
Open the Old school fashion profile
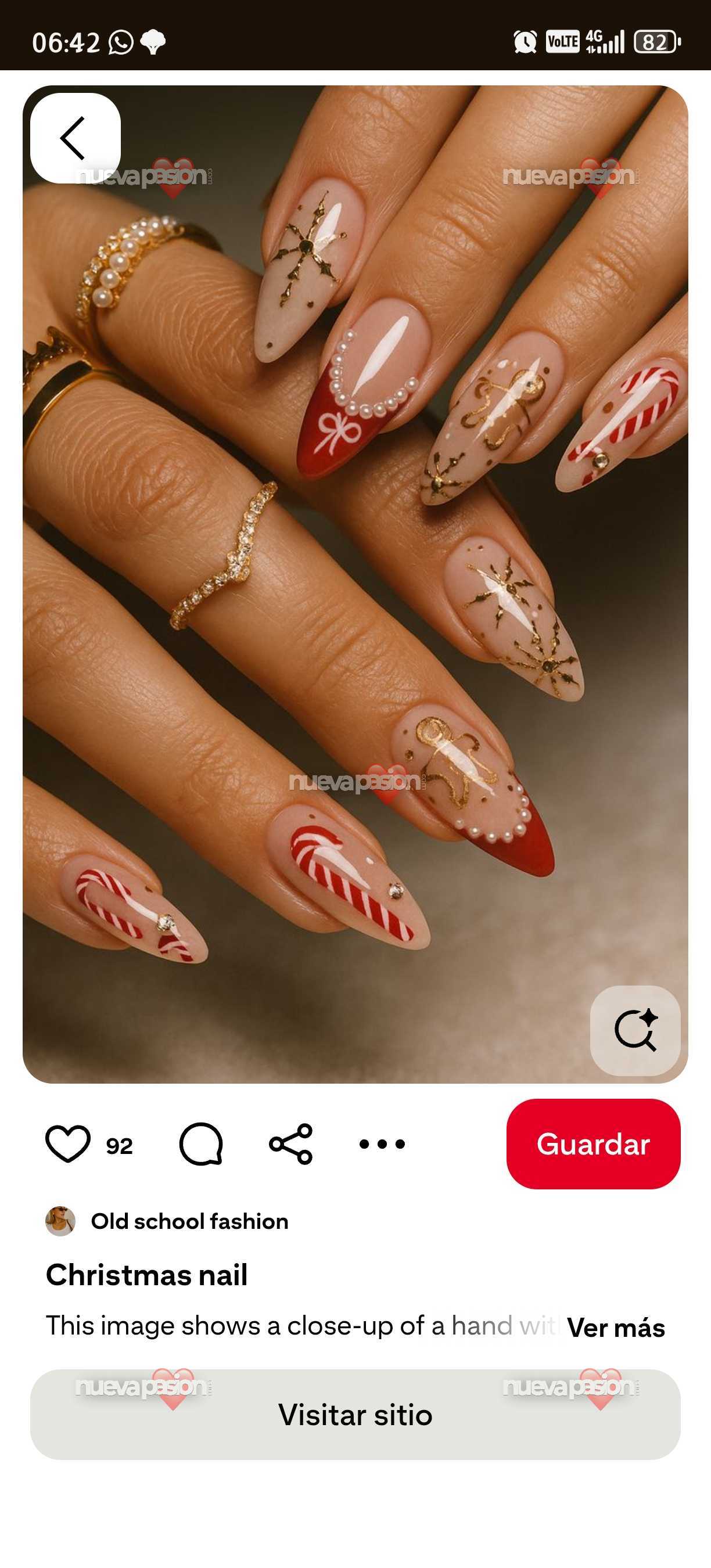pyautogui.click(x=189, y=1222)
